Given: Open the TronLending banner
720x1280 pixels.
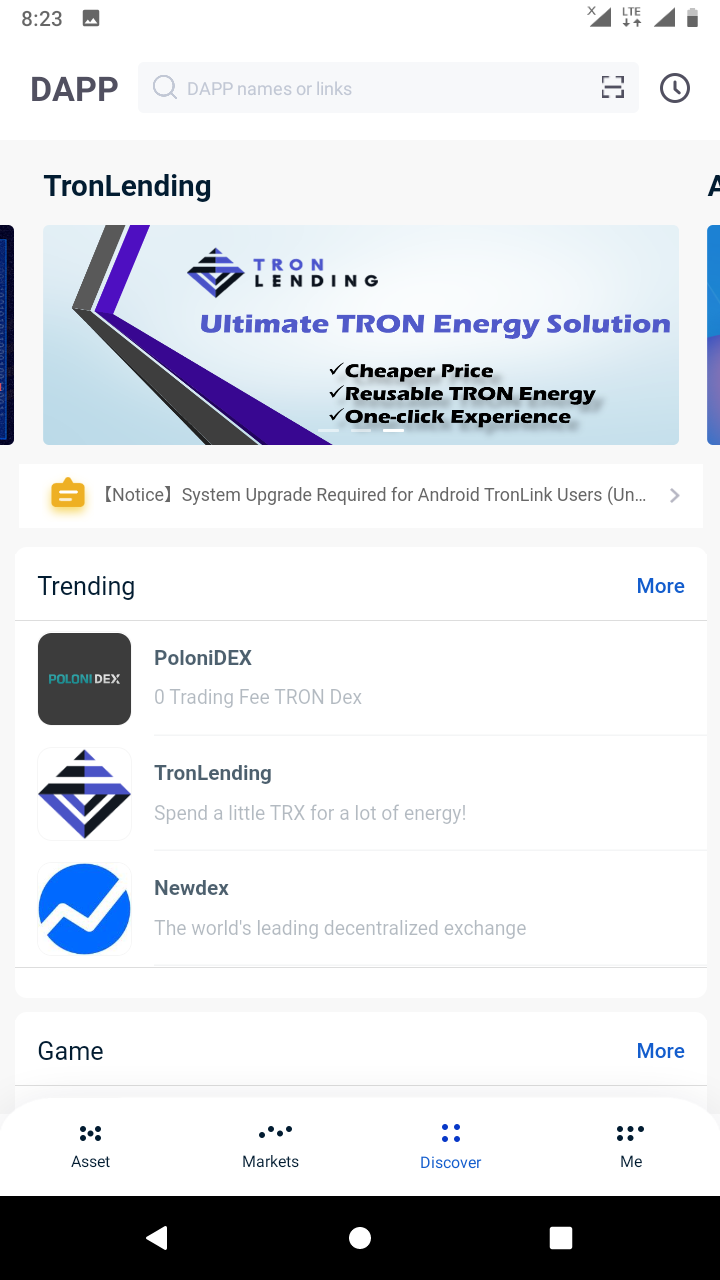Looking at the screenshot, I should (x=360, y=334).
